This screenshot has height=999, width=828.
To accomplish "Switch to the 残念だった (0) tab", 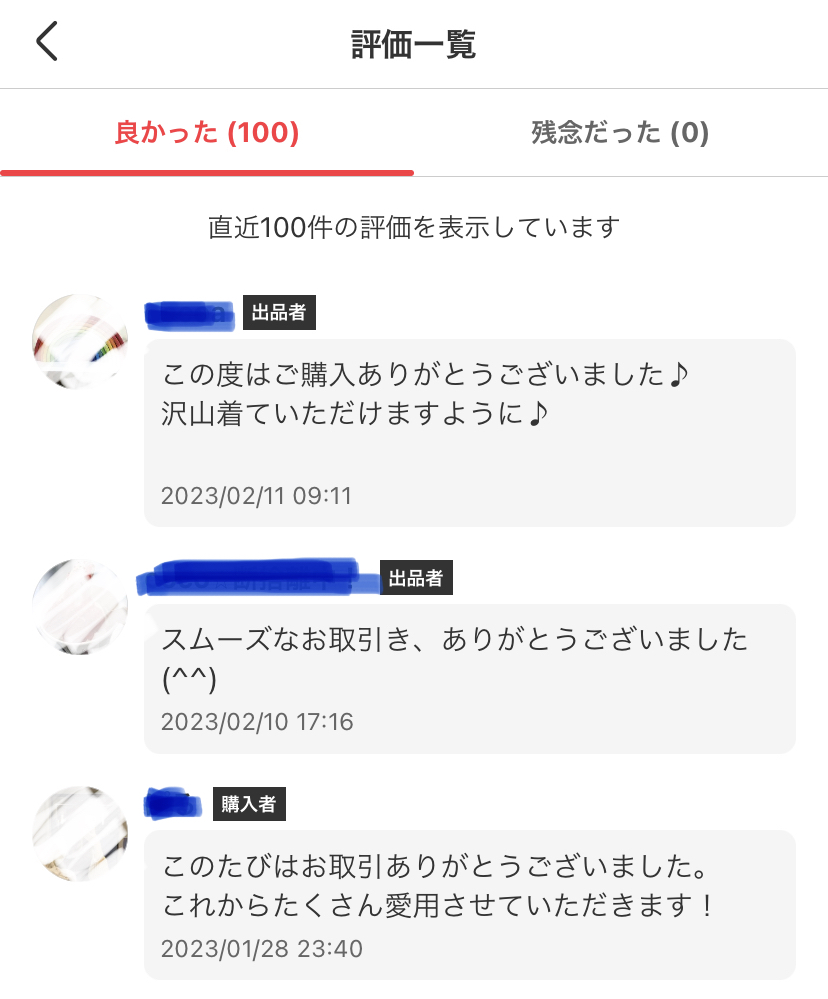I will pyautogui.click(x=620, y=133).
